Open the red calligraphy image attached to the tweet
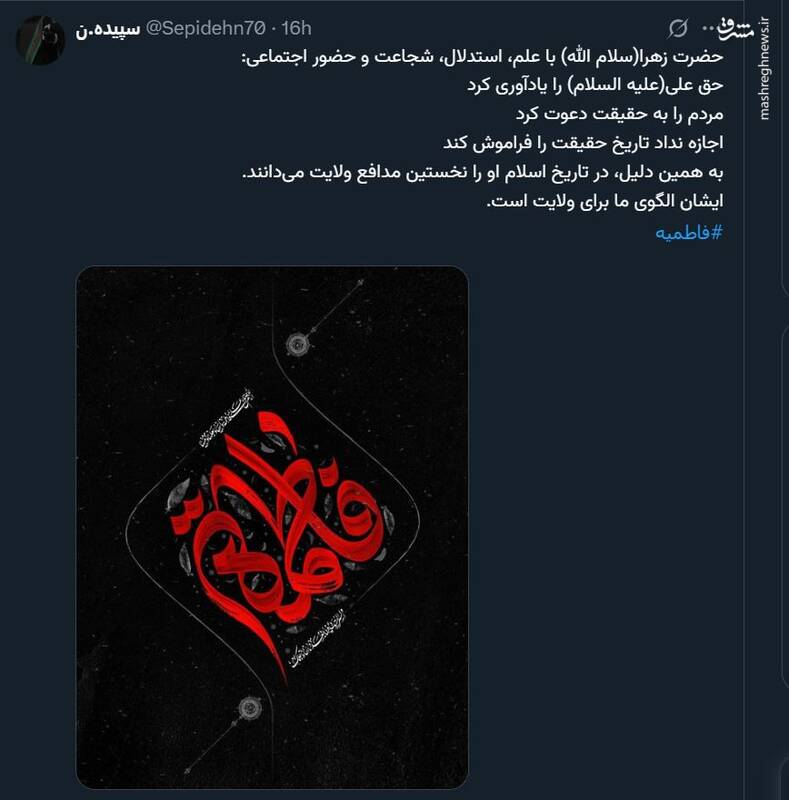The width and height of the screenshot is (789, 800). (272, 527)
